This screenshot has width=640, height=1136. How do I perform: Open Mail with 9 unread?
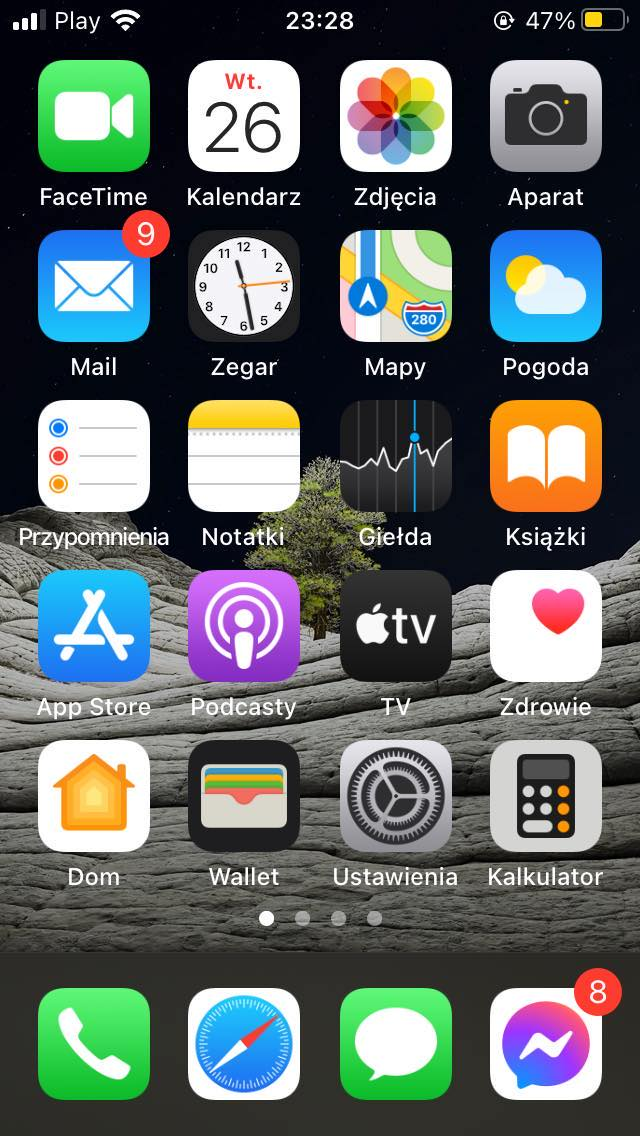(94, 286)
